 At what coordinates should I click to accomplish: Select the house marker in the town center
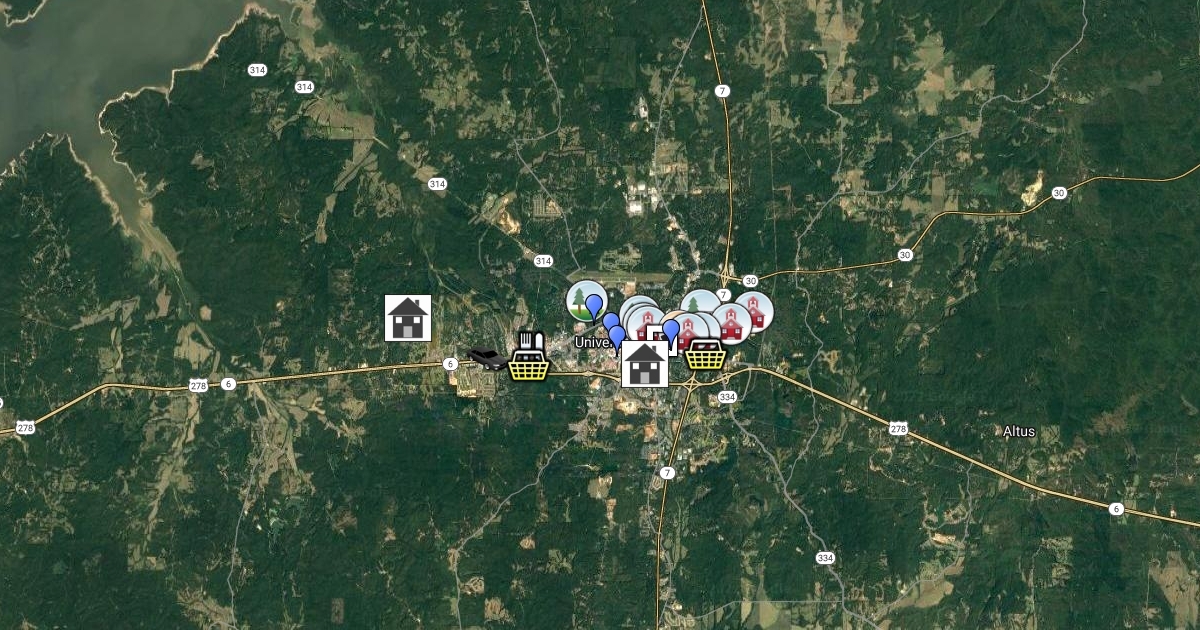tap(645, 364)
